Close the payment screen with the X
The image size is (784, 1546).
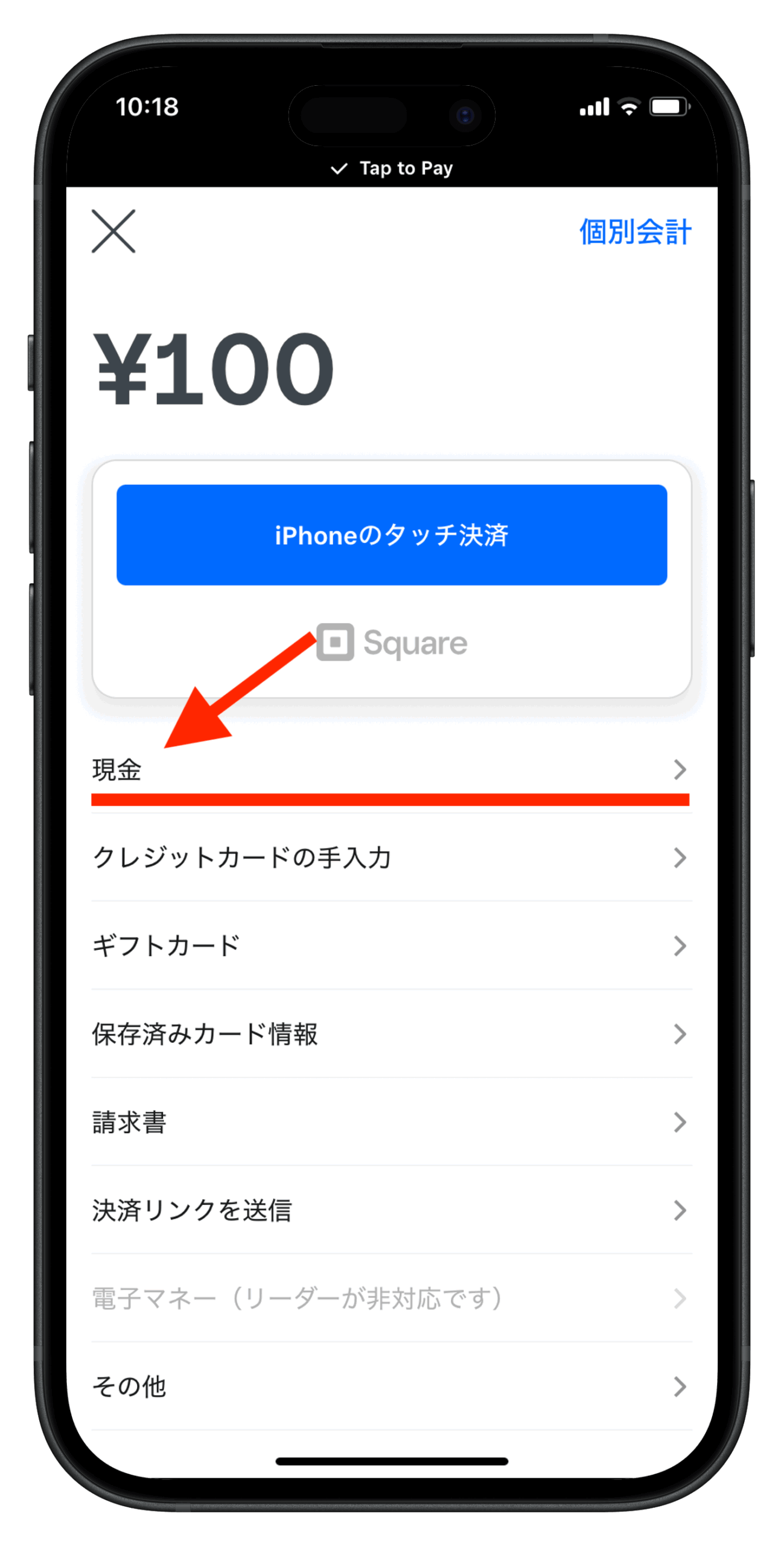coord(113,231)
